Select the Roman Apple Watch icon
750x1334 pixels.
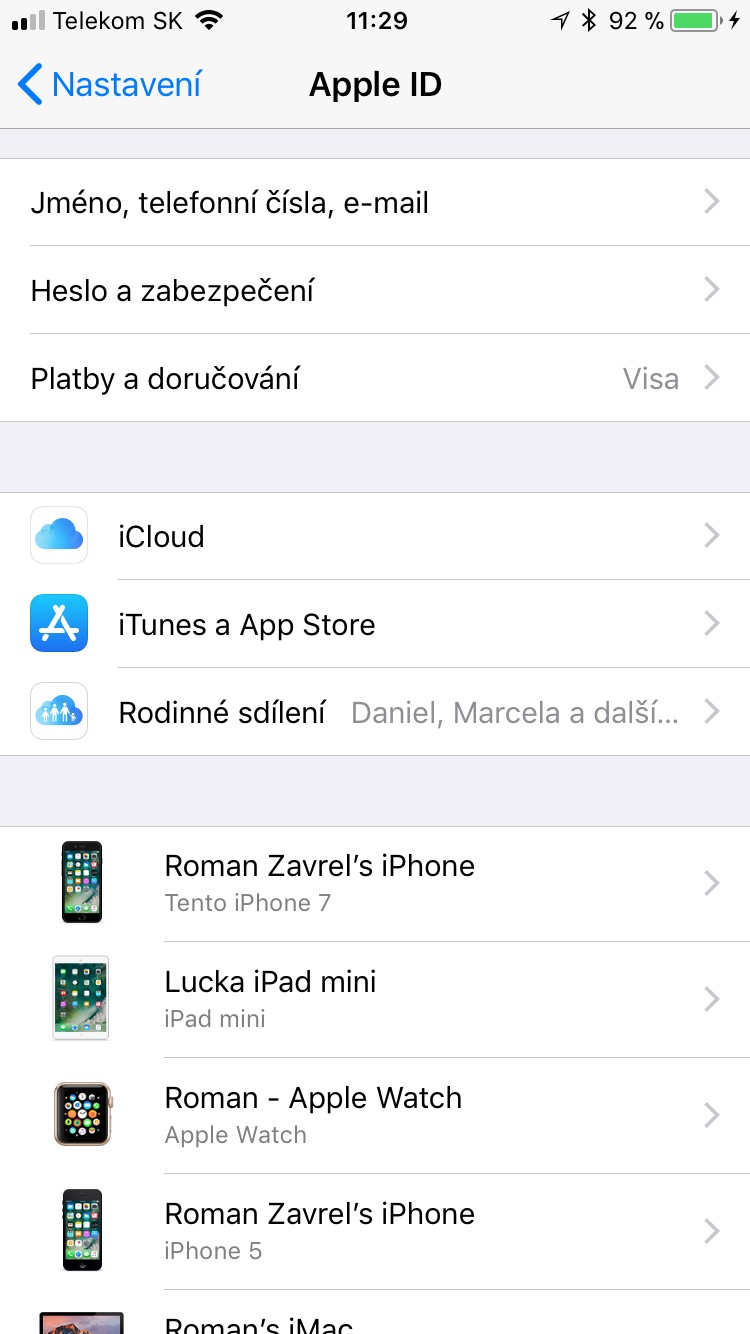[82, 1114]
